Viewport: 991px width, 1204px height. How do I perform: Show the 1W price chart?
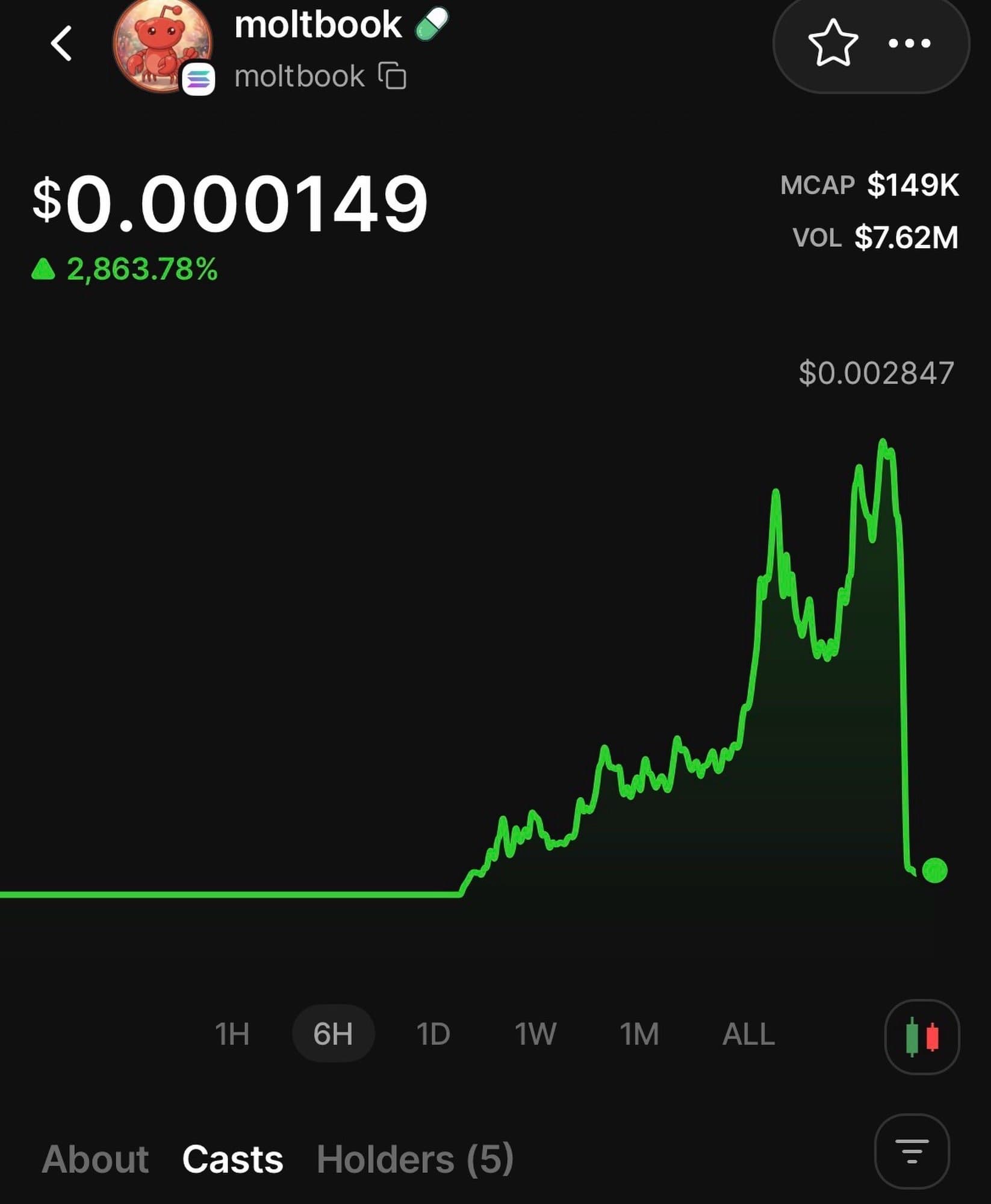click(535, 1034)
